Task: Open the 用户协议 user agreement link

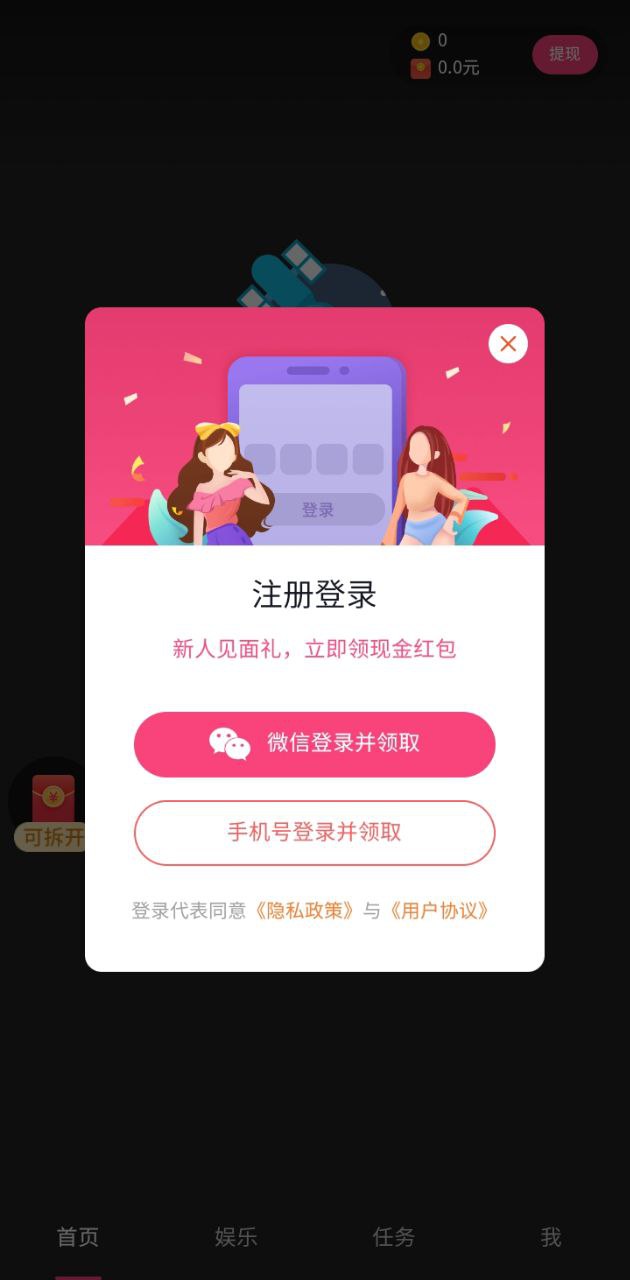Action: [439, 911]
